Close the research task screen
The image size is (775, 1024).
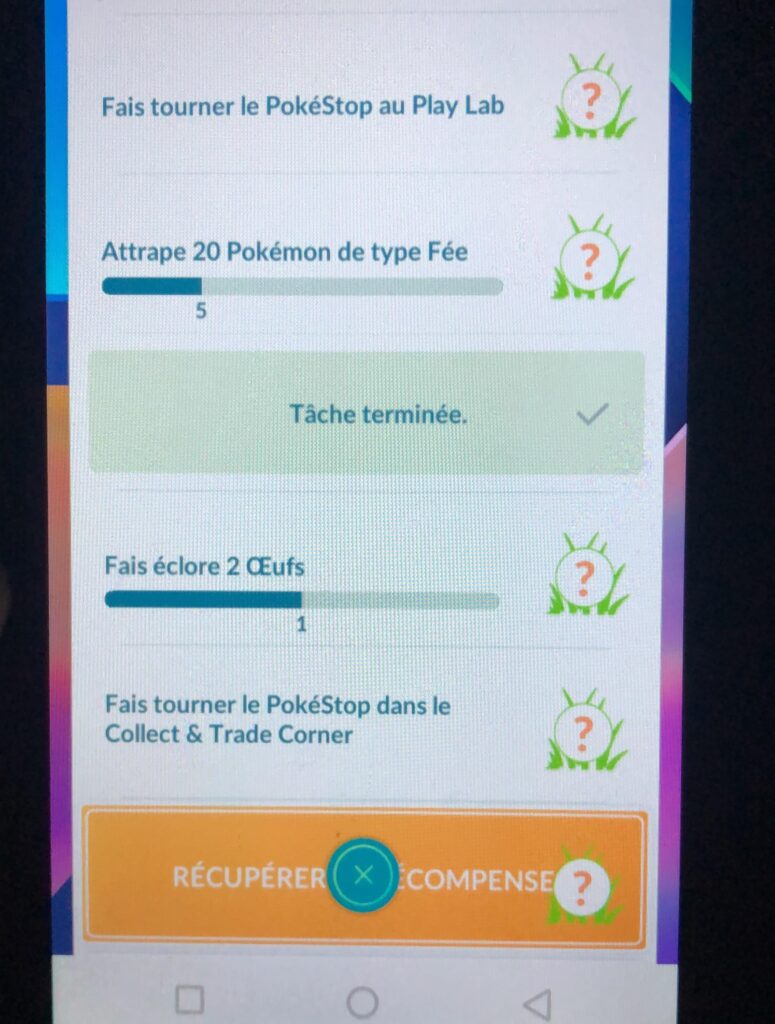pos(364,875)
